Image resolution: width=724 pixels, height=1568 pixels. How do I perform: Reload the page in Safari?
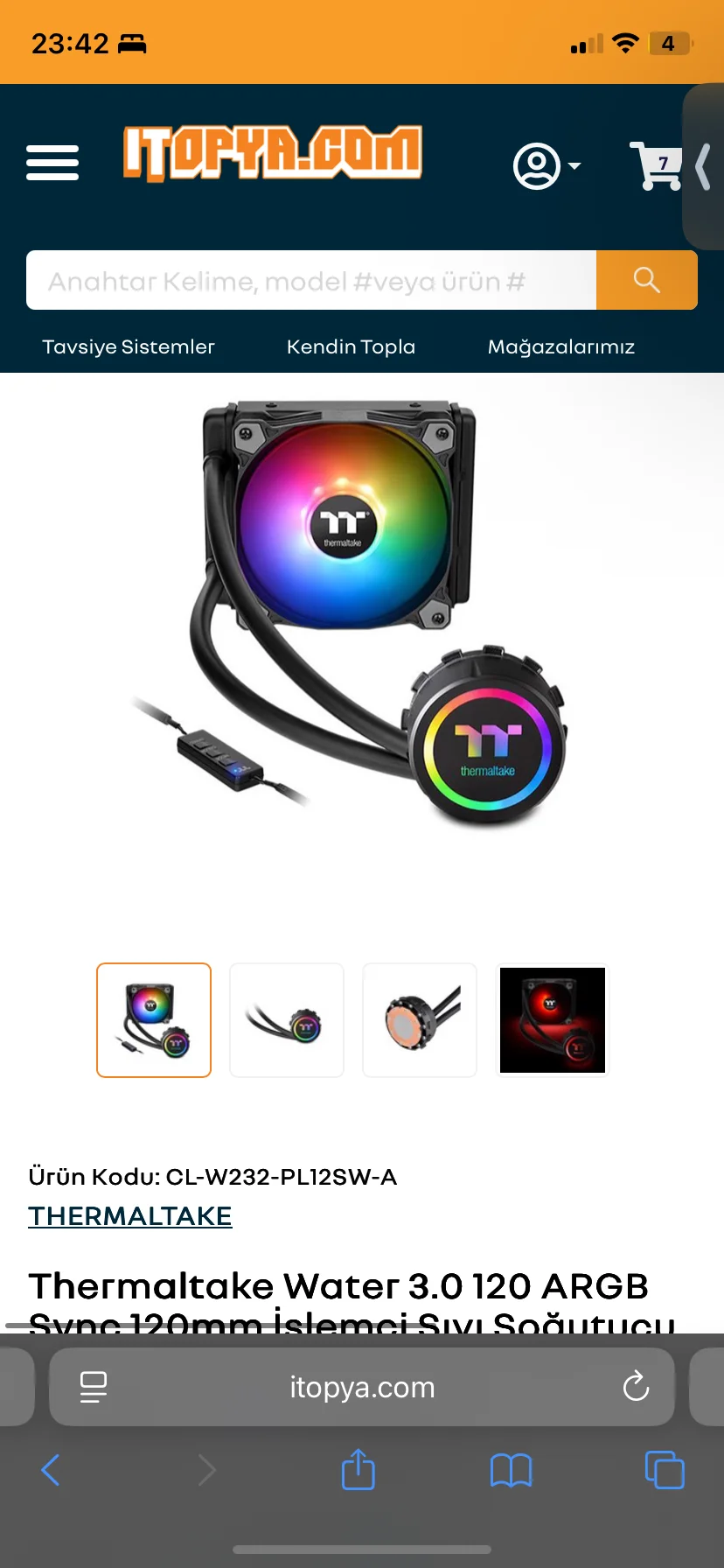(x=636, y=1387)
